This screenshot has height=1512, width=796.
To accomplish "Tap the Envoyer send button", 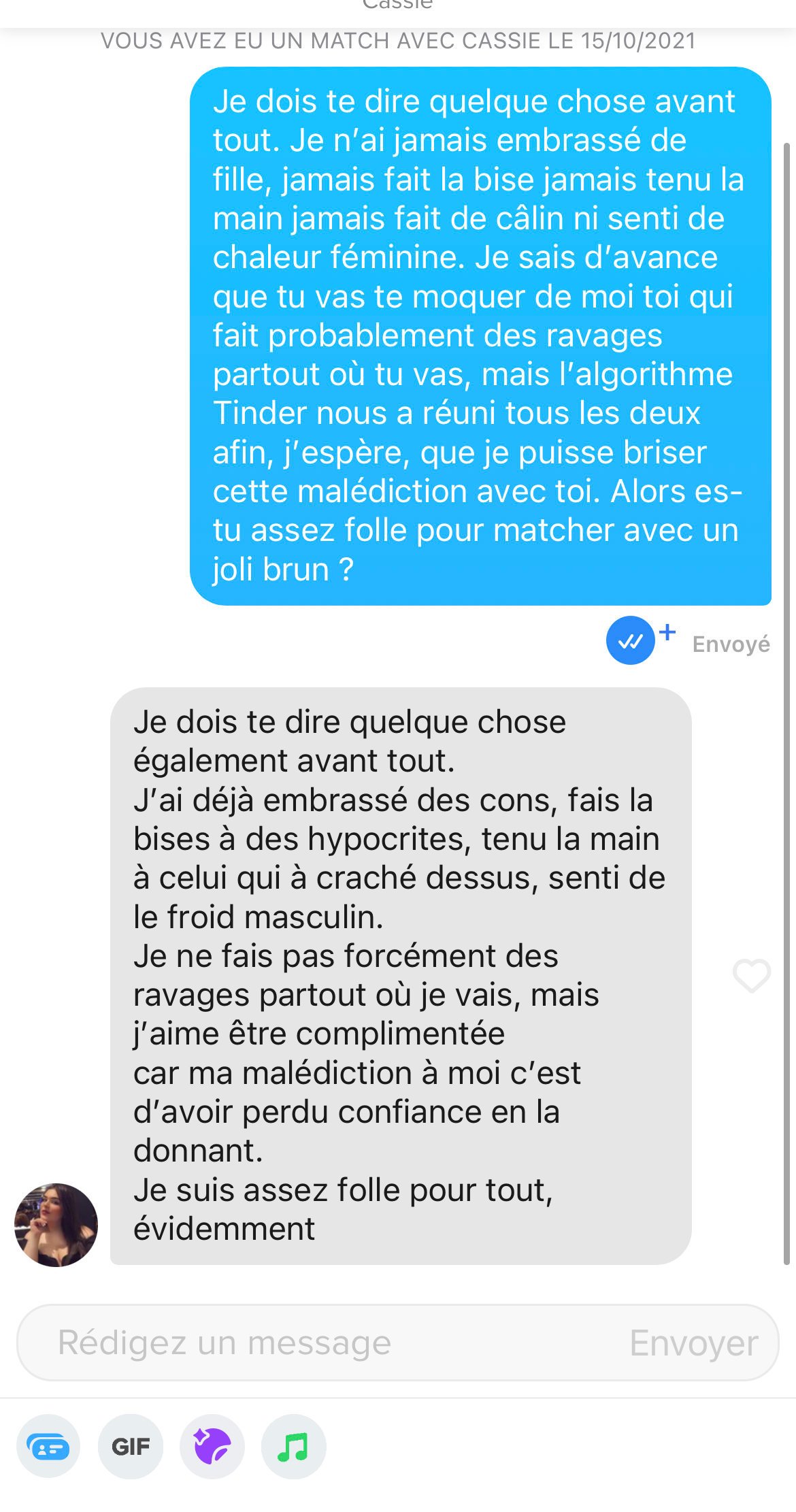I will (x=693, y=1343).
